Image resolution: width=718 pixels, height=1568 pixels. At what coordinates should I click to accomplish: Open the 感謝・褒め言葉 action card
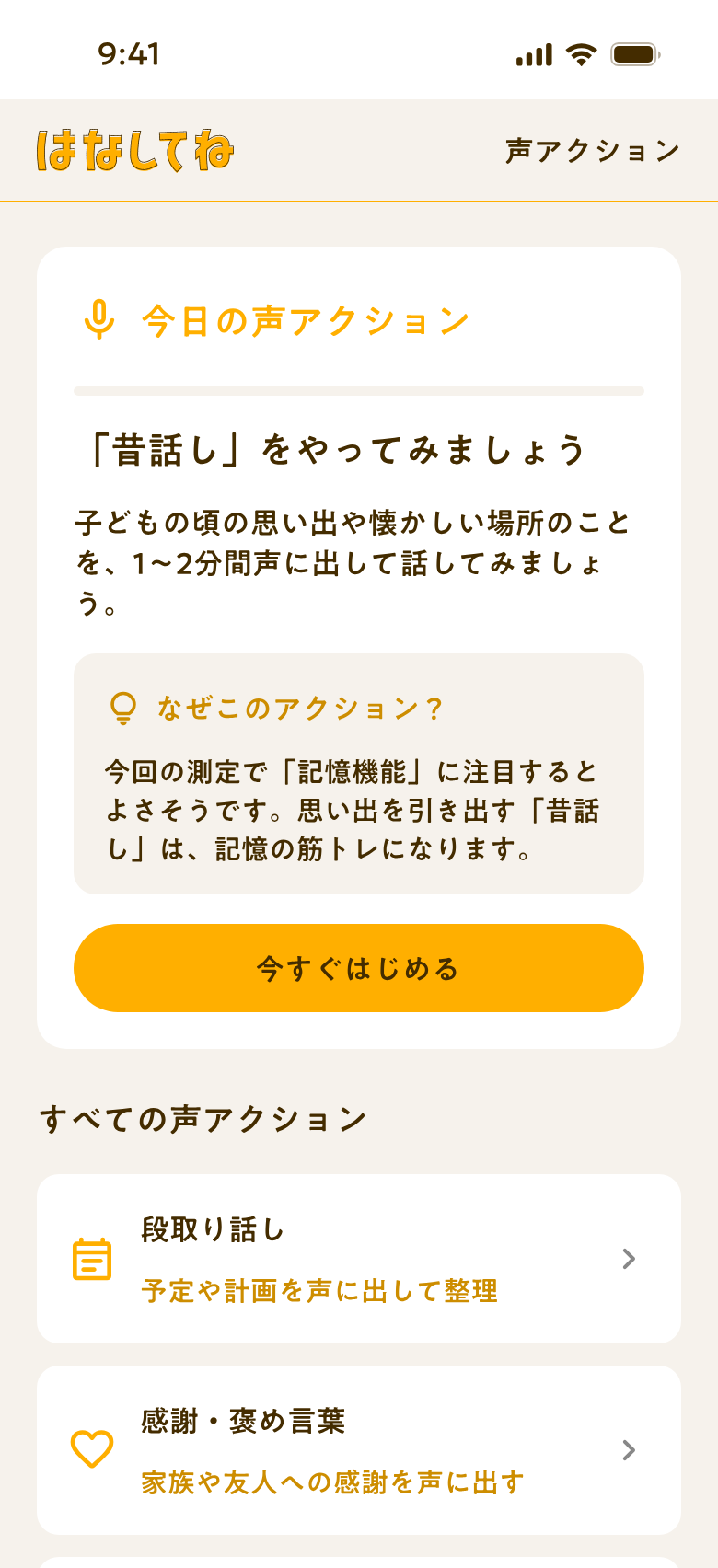[x=358, y=1449]
